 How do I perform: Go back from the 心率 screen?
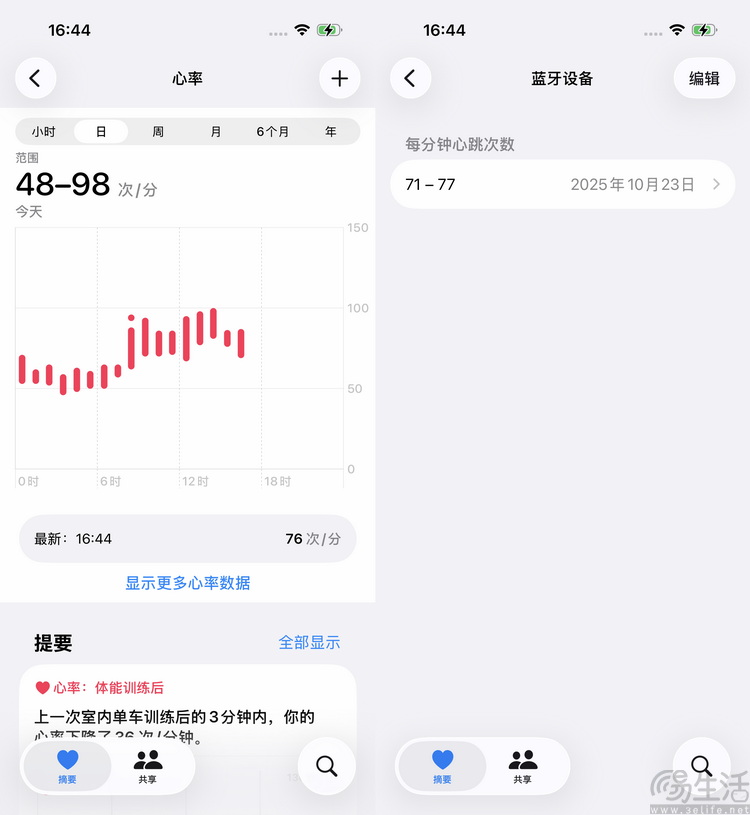[x=36, y=78]
